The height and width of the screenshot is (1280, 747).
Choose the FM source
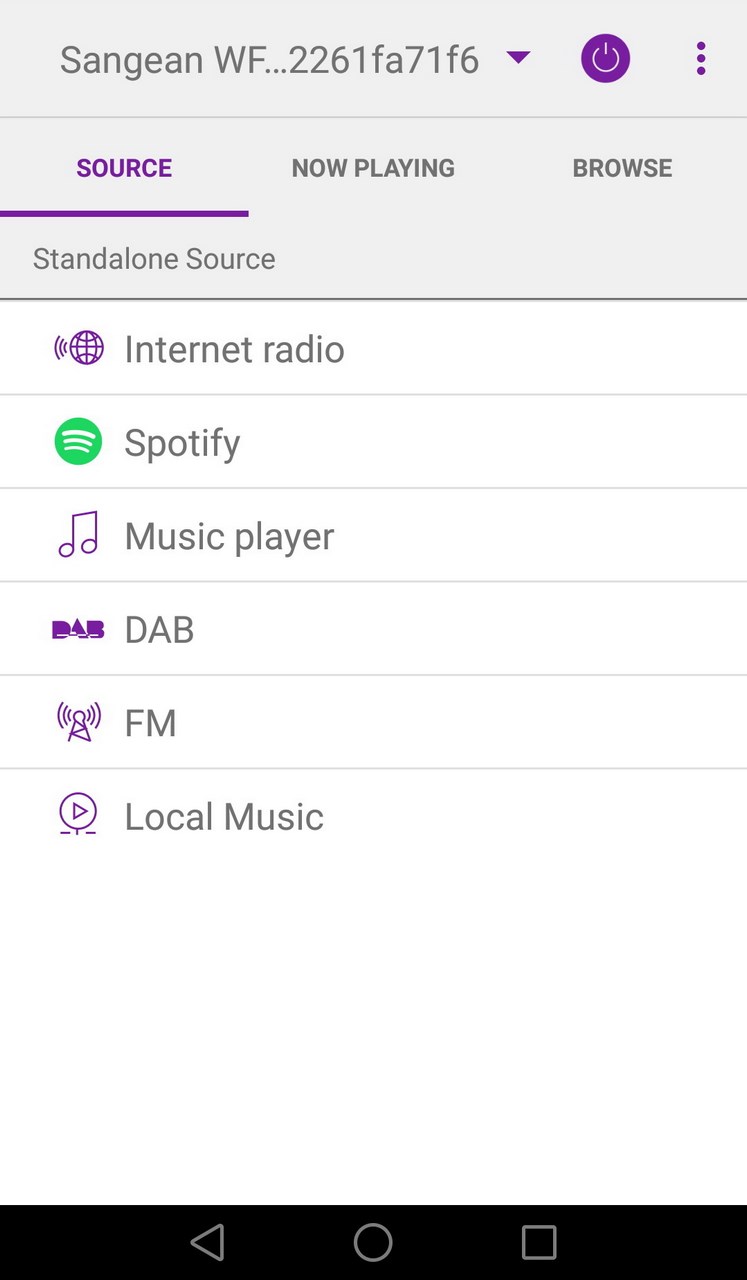[373, 722]
